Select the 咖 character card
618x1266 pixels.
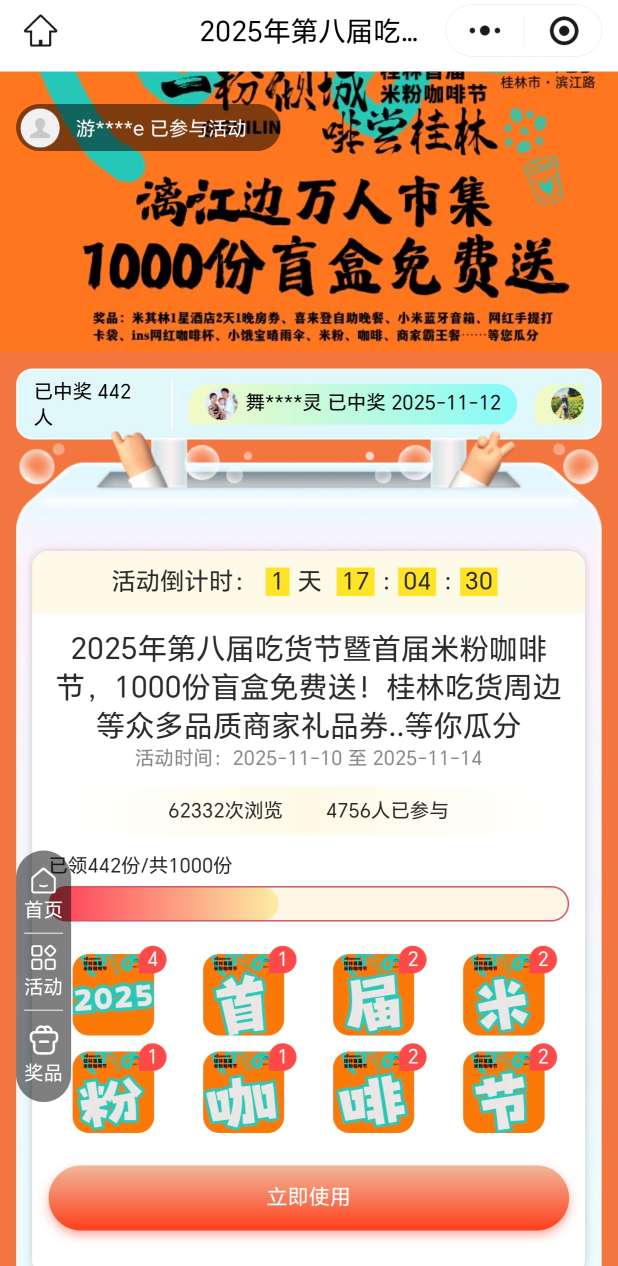[x=243, y=1092]
